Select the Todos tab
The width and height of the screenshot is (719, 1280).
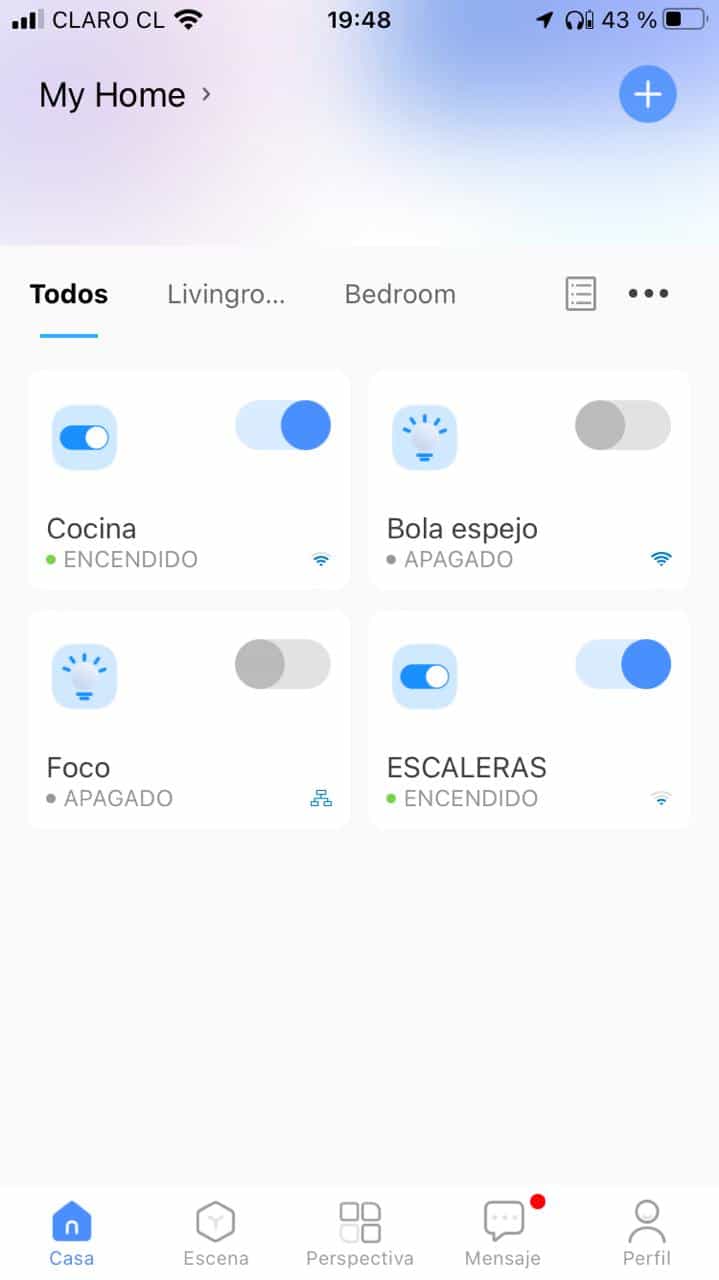point(69,294)
